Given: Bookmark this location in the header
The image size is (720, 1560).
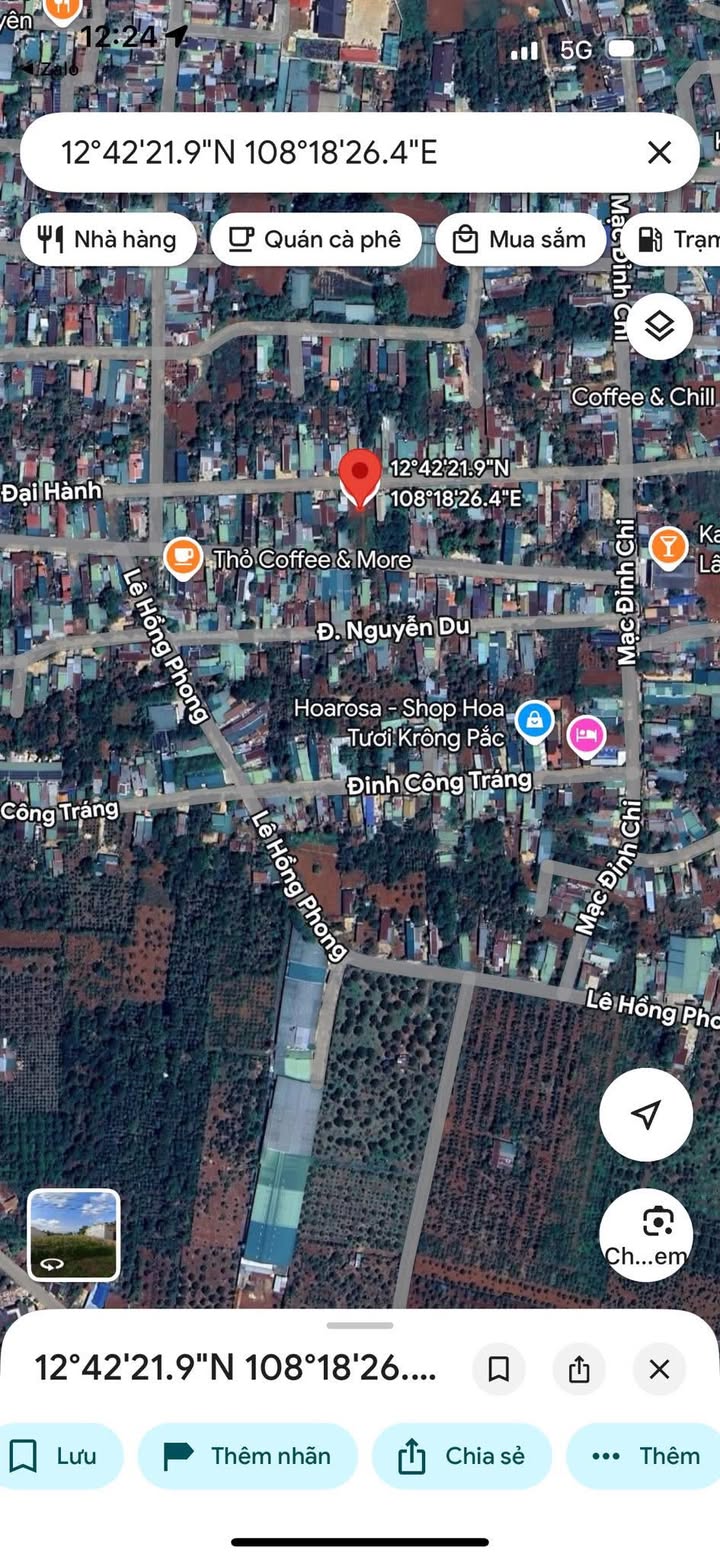Looking at the screenshot, I should (x=499, y=1369).
